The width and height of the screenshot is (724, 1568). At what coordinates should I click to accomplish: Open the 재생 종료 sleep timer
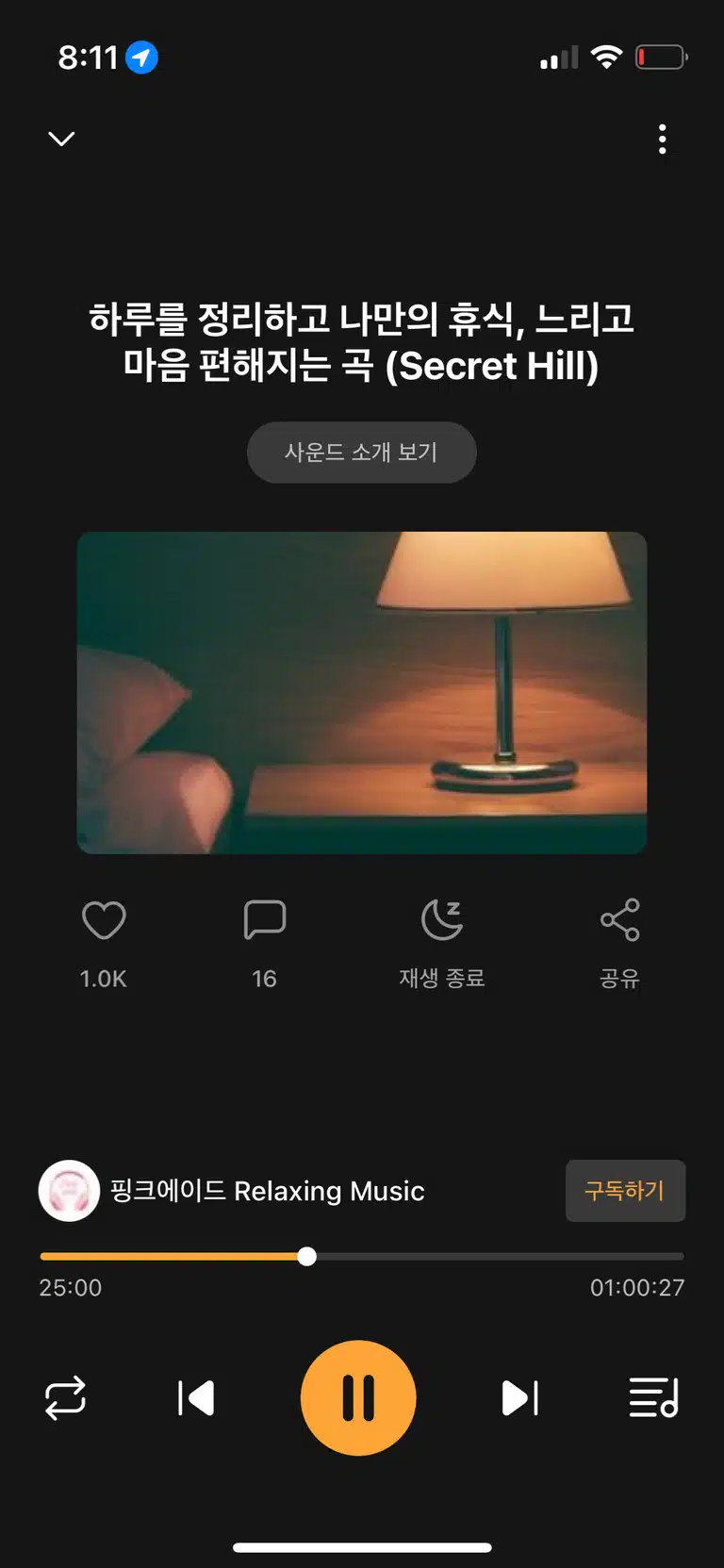click(x=442, y=920)
